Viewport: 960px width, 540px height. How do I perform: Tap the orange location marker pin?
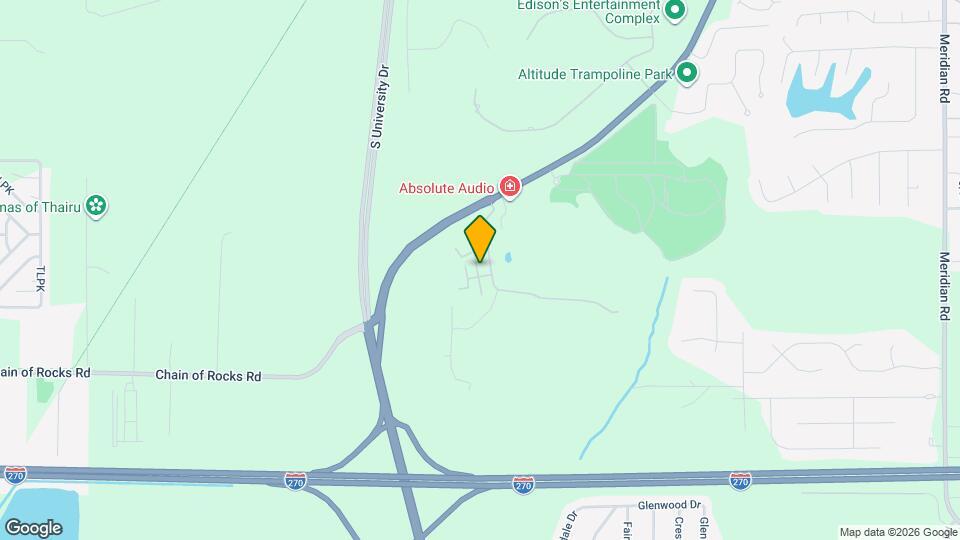click(480, 238)
